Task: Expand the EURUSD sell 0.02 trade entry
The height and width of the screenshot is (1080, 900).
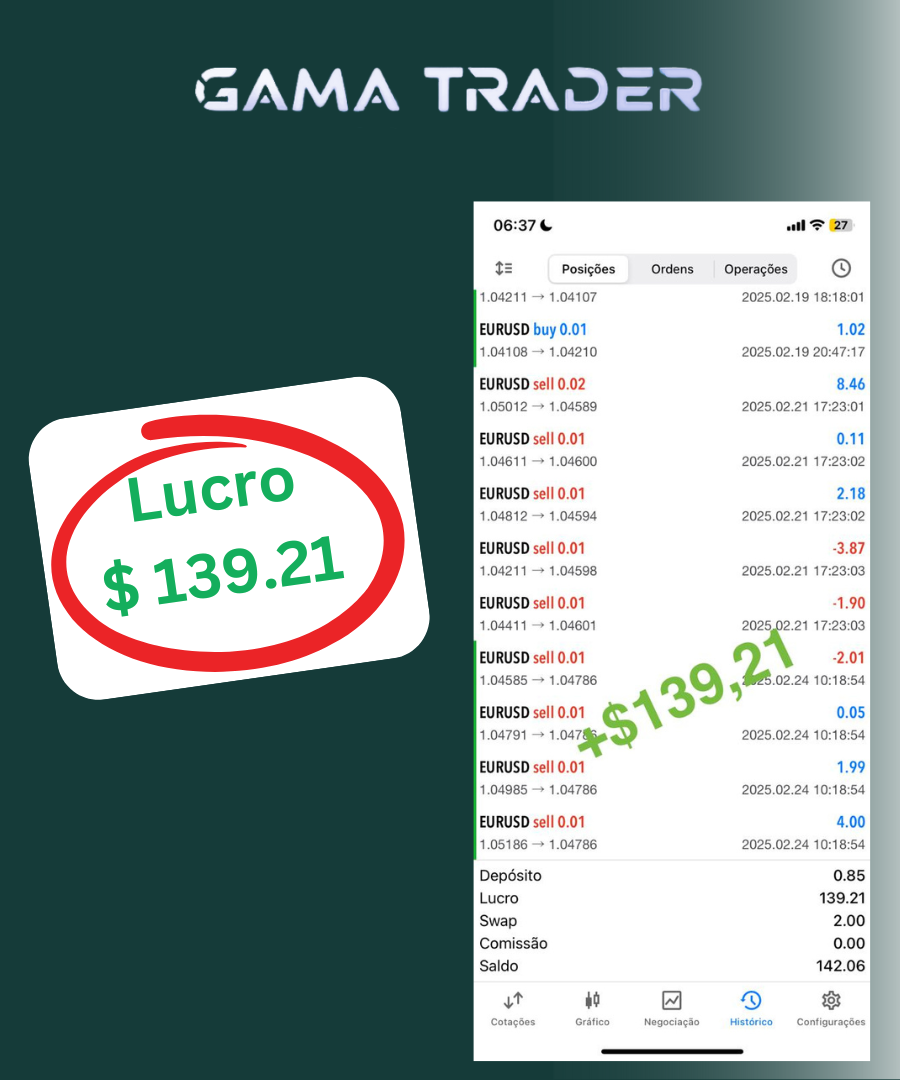Action: click(671, 394)
